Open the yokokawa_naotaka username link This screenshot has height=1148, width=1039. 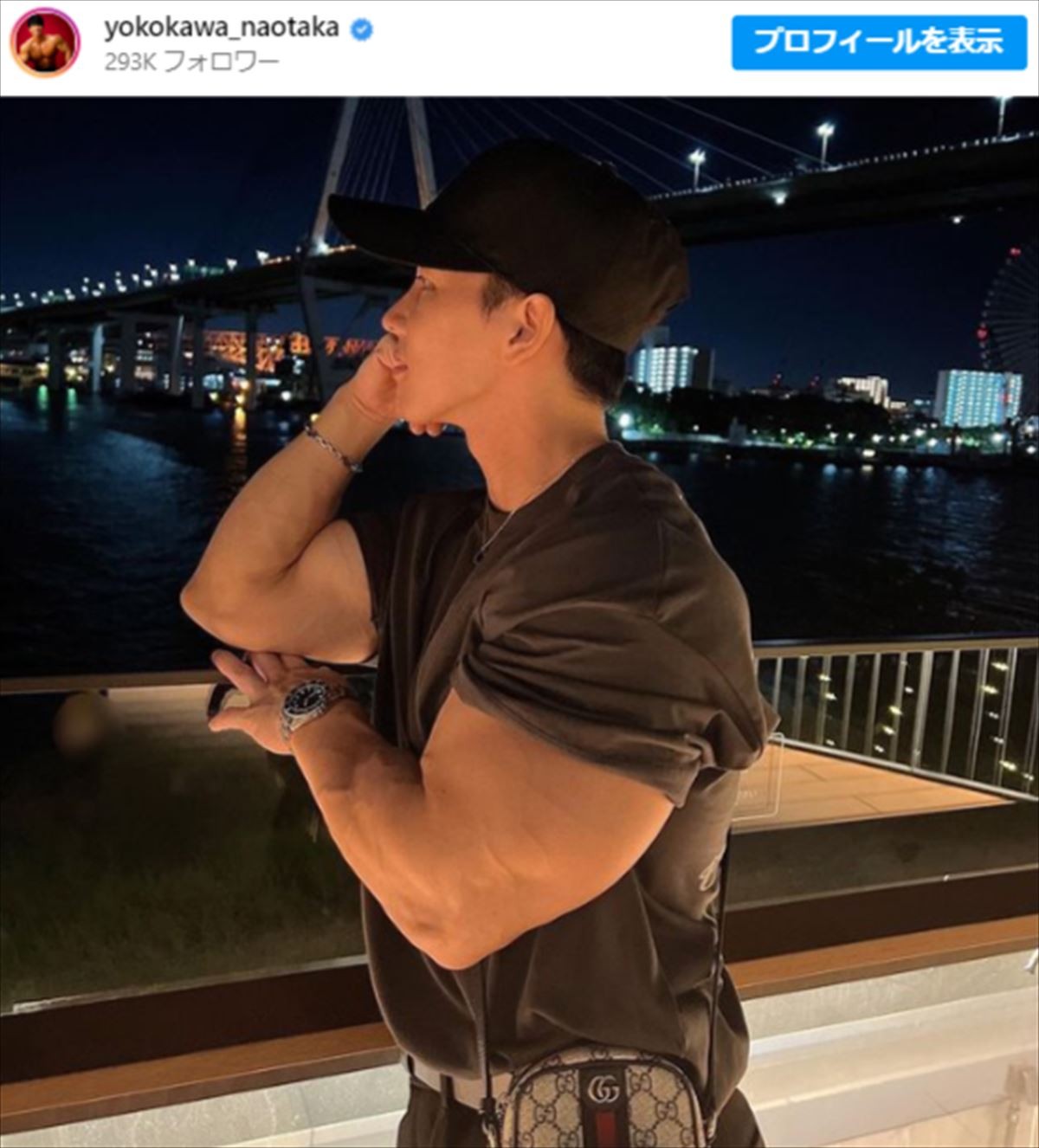(221, 29)
